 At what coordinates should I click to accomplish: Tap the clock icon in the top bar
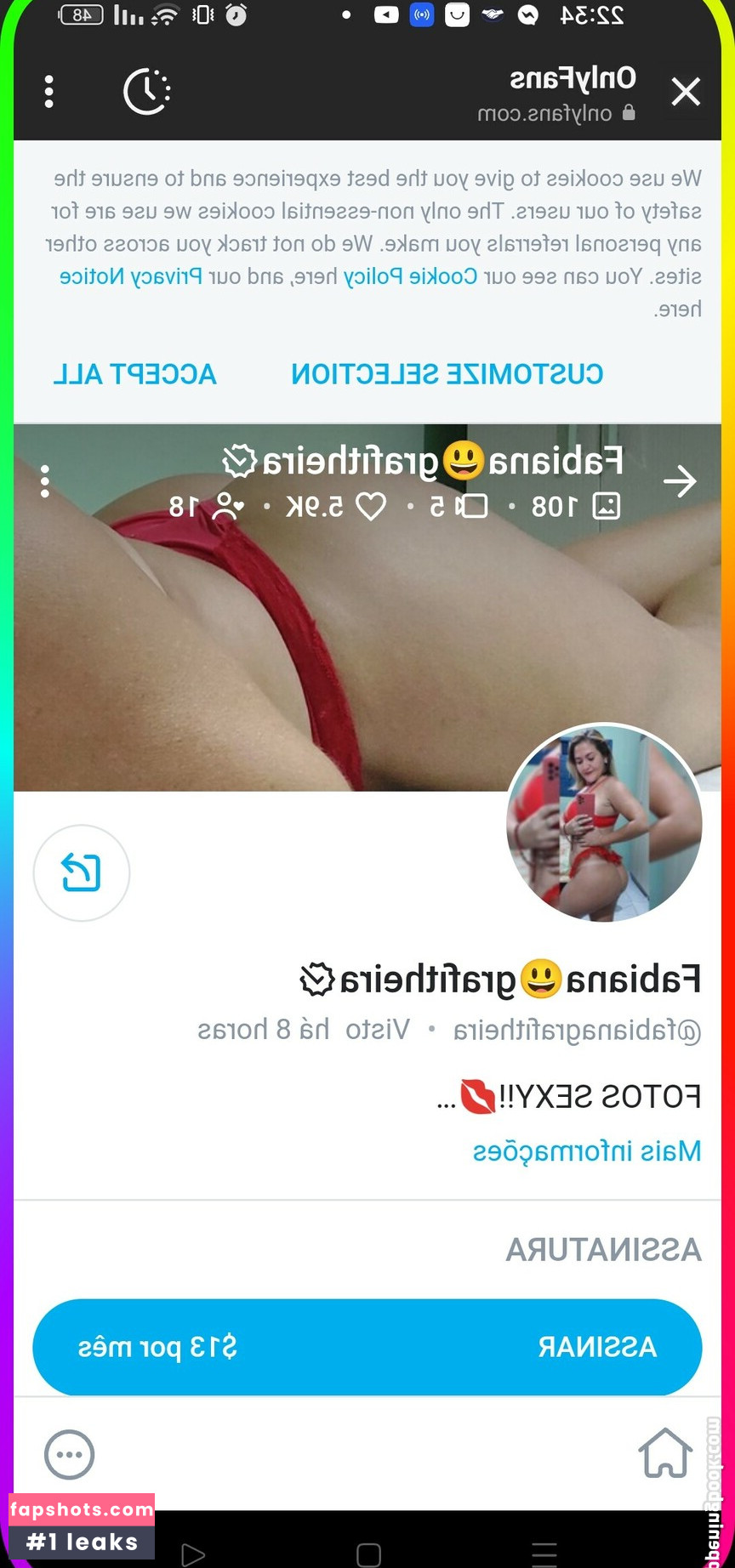tap(146, 92)
